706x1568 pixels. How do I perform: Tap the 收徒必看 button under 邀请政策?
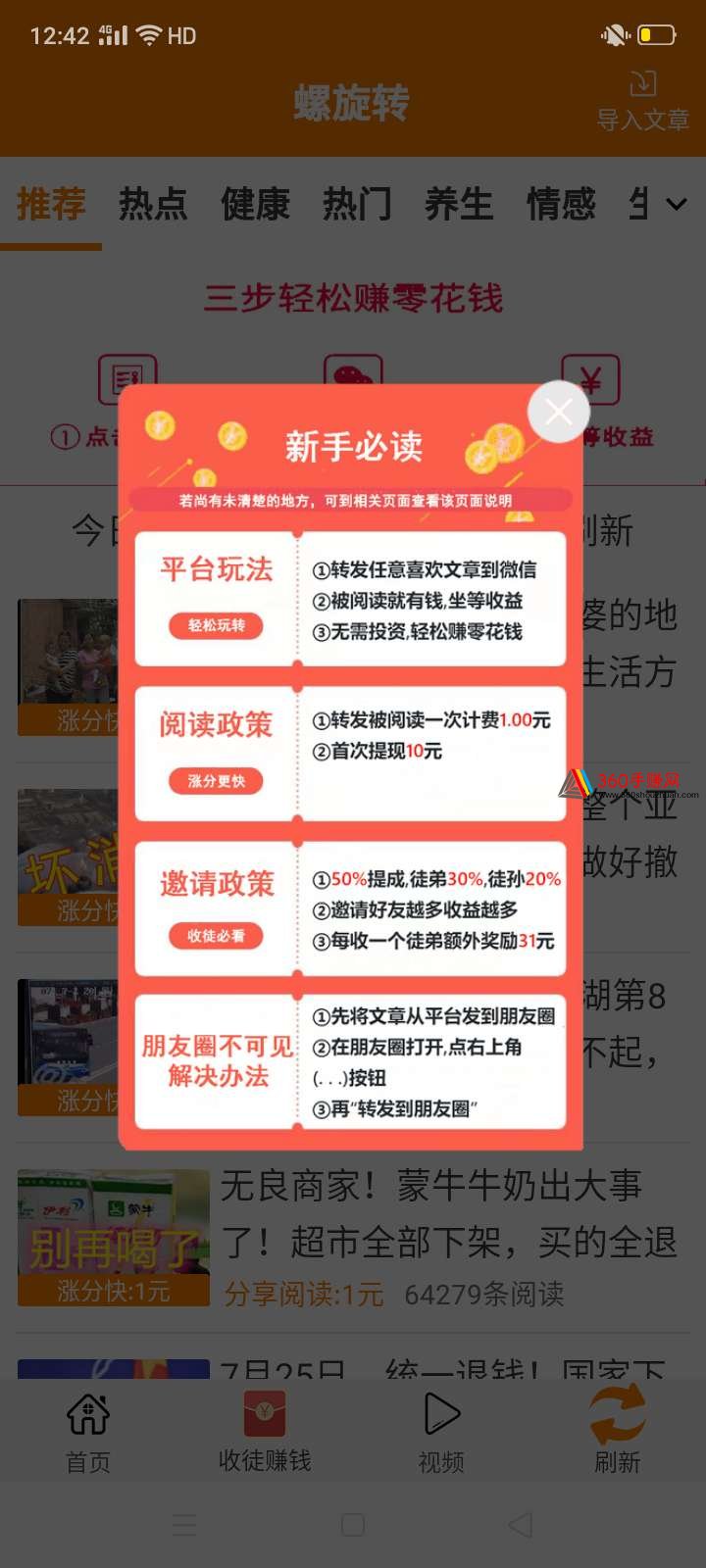217,936
